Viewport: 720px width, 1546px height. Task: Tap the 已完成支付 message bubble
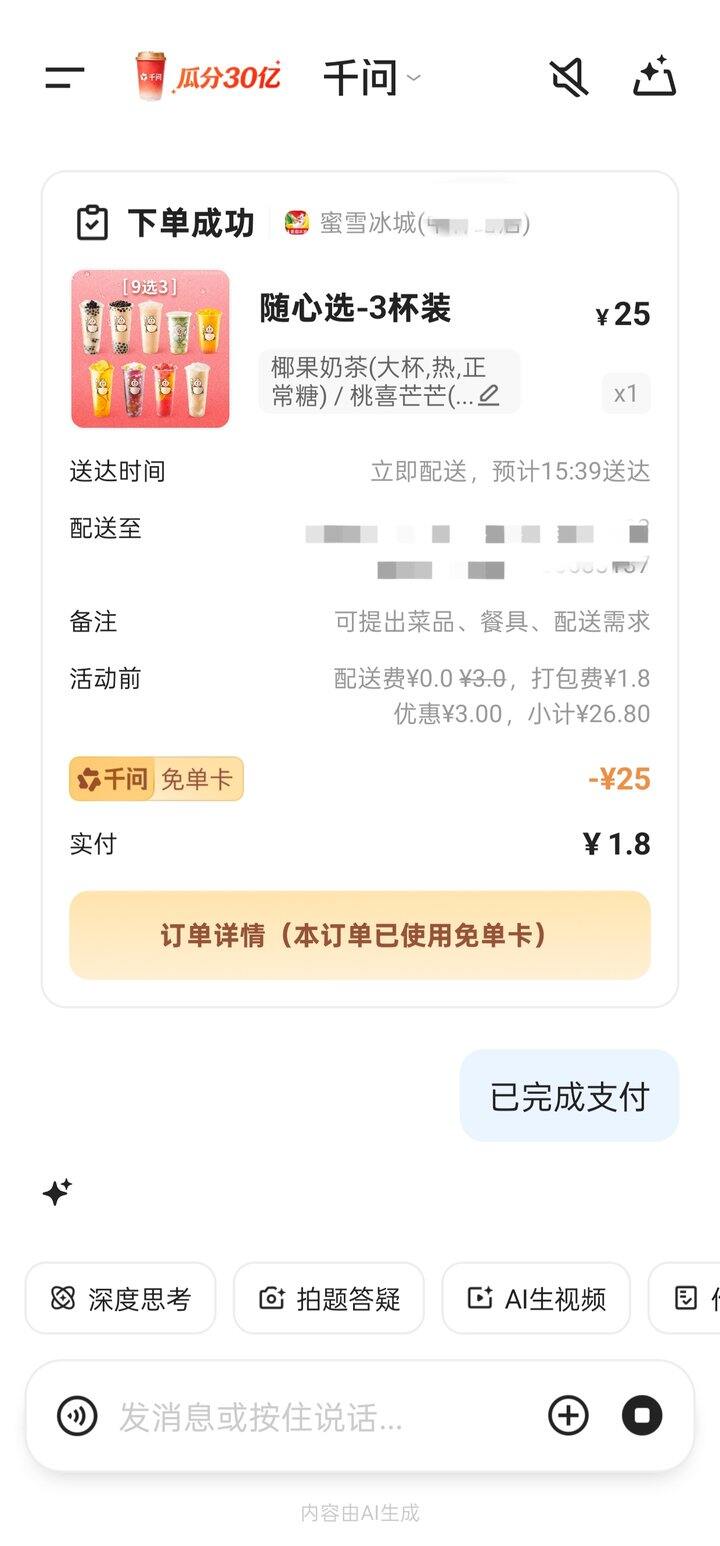coord(569,1095)
